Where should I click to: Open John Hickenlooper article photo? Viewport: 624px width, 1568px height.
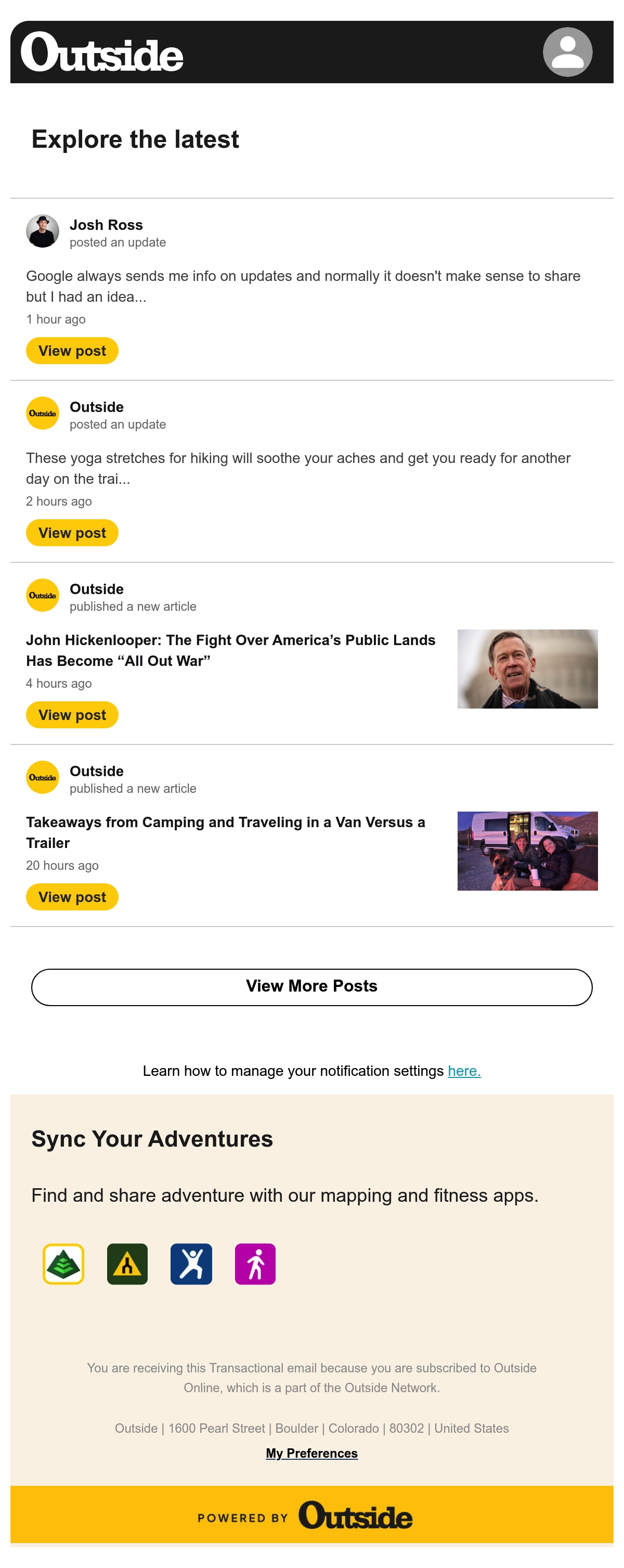[x=527, y=669]
